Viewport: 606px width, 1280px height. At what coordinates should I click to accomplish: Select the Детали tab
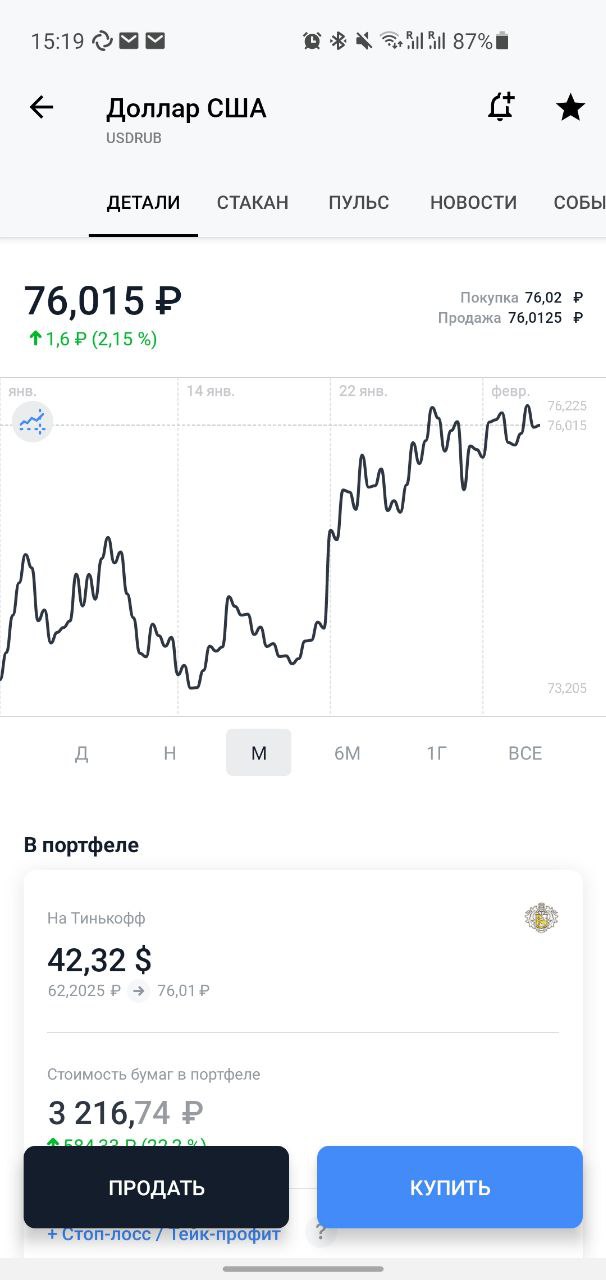(144, 202)
